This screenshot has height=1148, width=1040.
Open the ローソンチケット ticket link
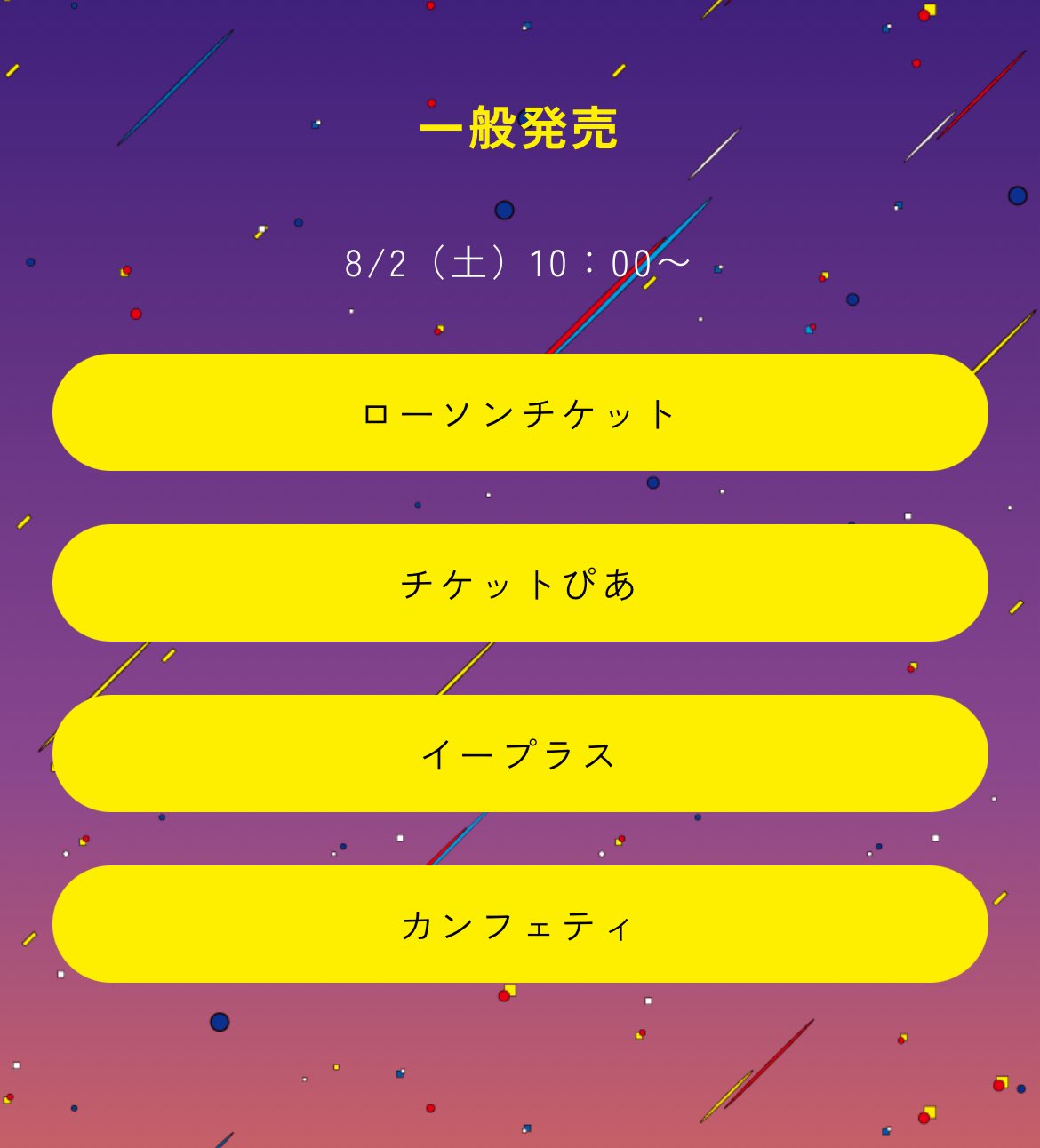tap(520, 413)
